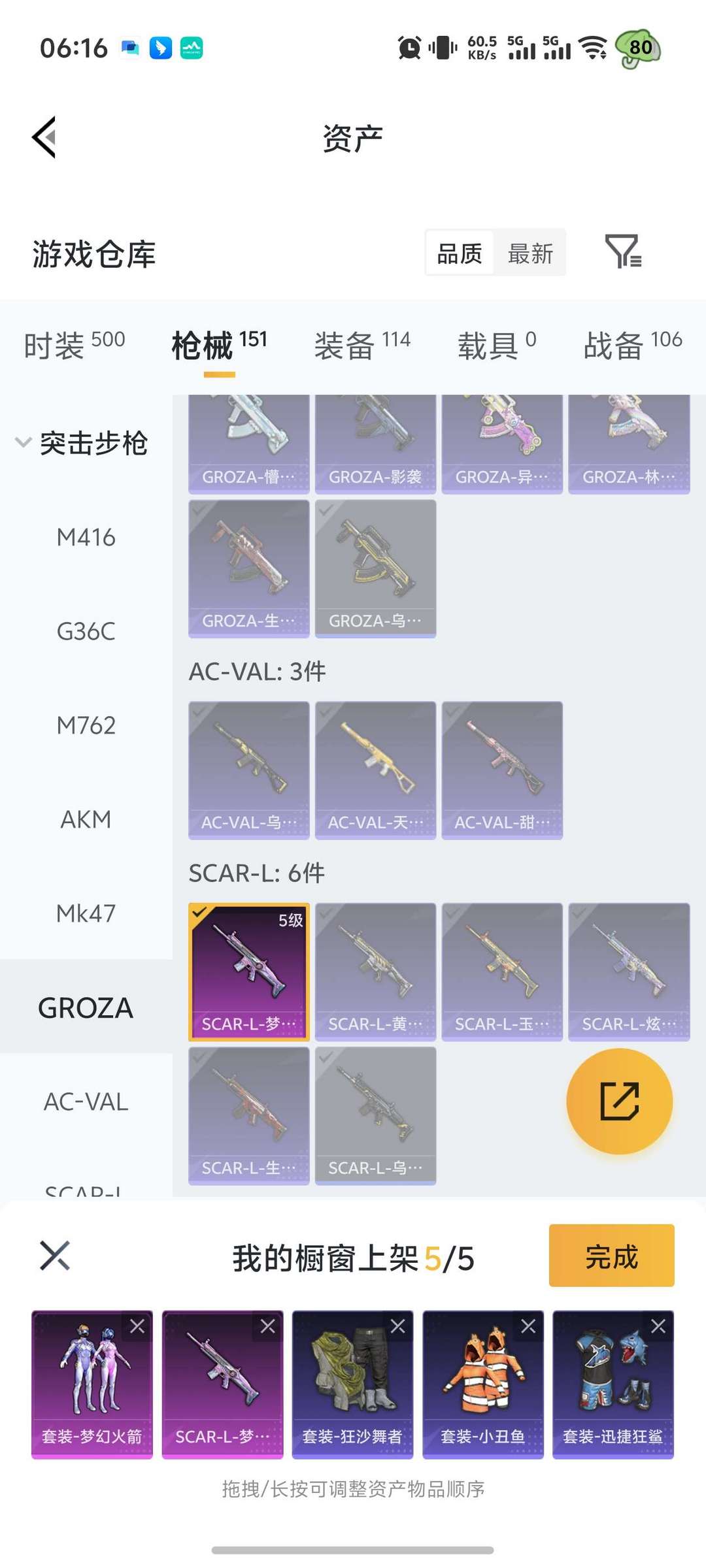The width and height of the screenshot is (706, 1568).
Task: Switch to the 装备 tab
Action: pyautogui.click(x=362, y=344)
